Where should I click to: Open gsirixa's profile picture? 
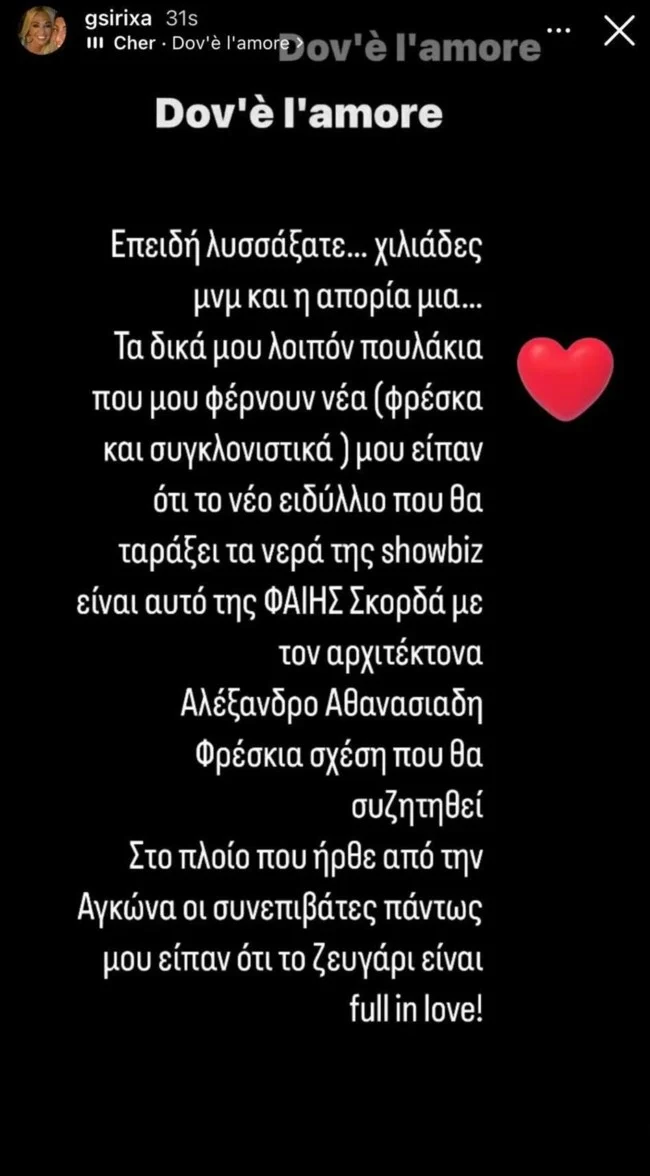[x=42, y=30]
